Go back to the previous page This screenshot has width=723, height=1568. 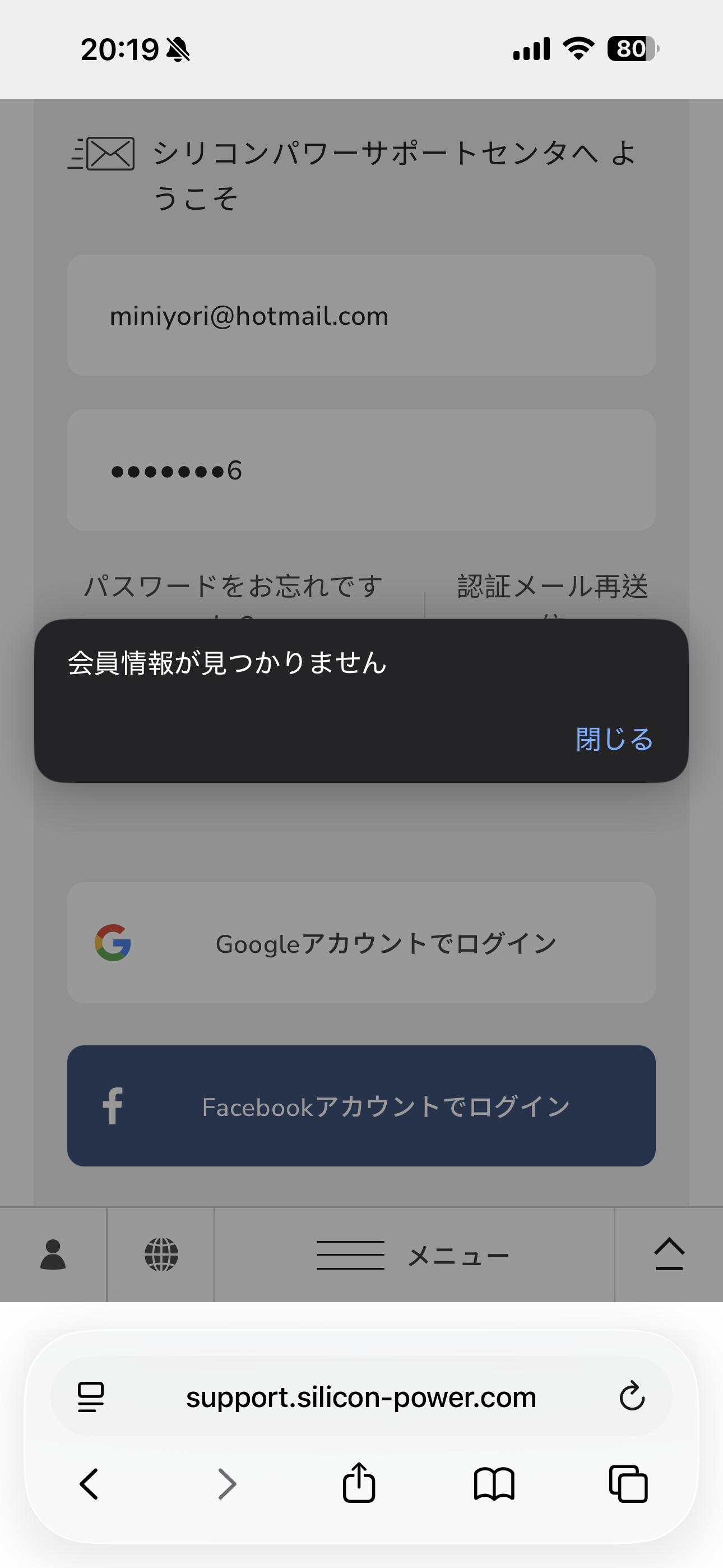[x=89, y=1483]
